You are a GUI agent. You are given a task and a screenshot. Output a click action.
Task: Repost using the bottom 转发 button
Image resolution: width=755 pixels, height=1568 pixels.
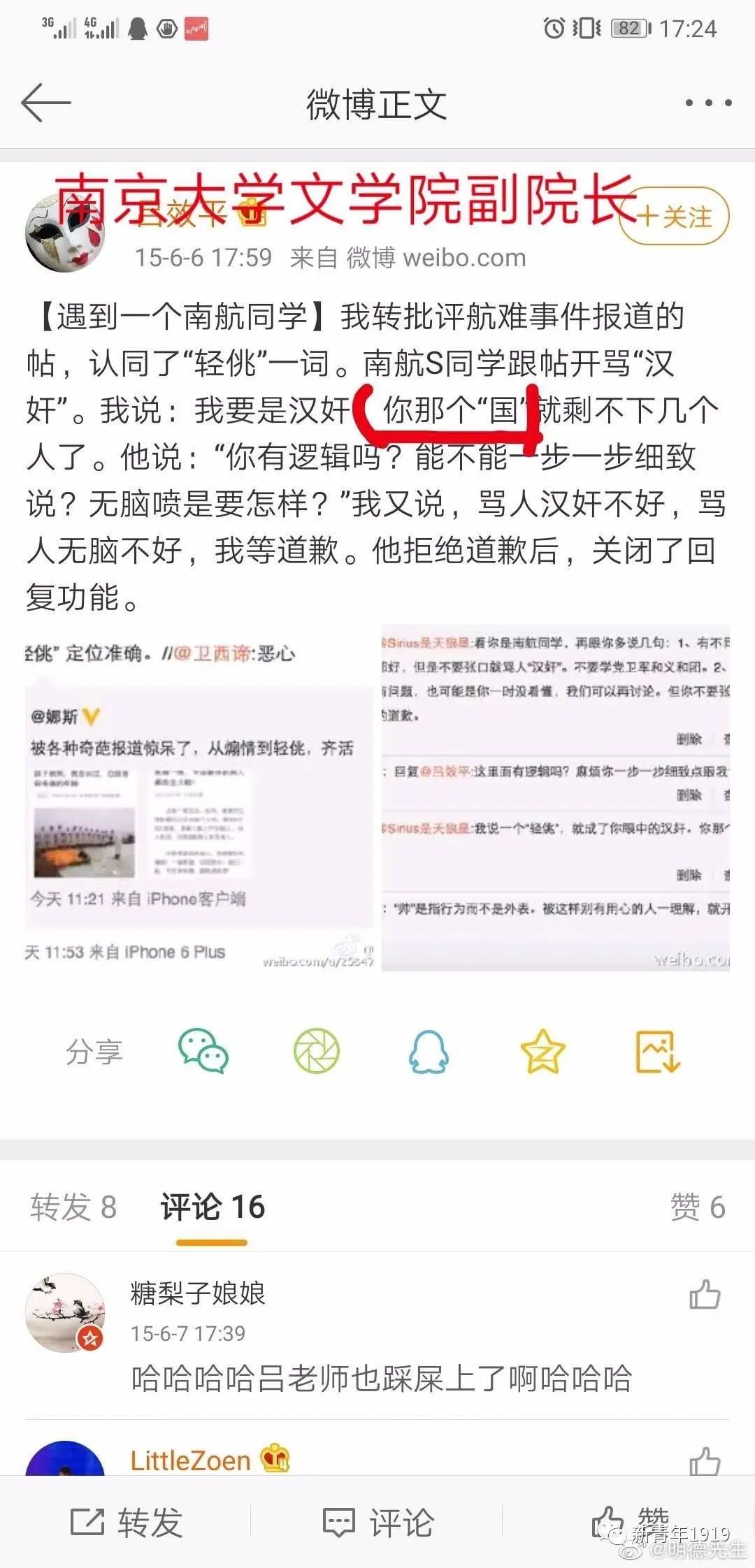click(x=127, y=1522)
